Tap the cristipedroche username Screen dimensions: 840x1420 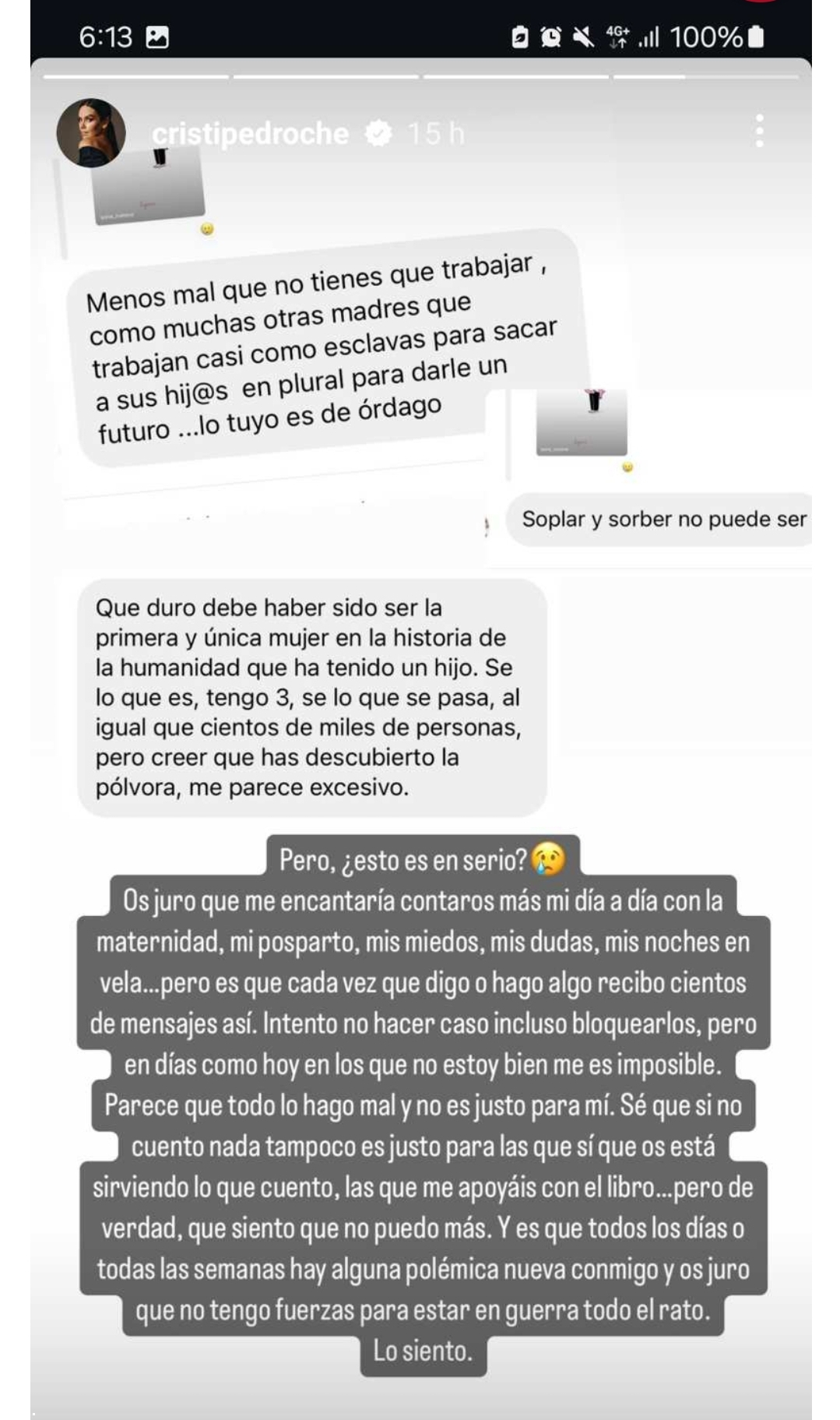click(250, 134)
